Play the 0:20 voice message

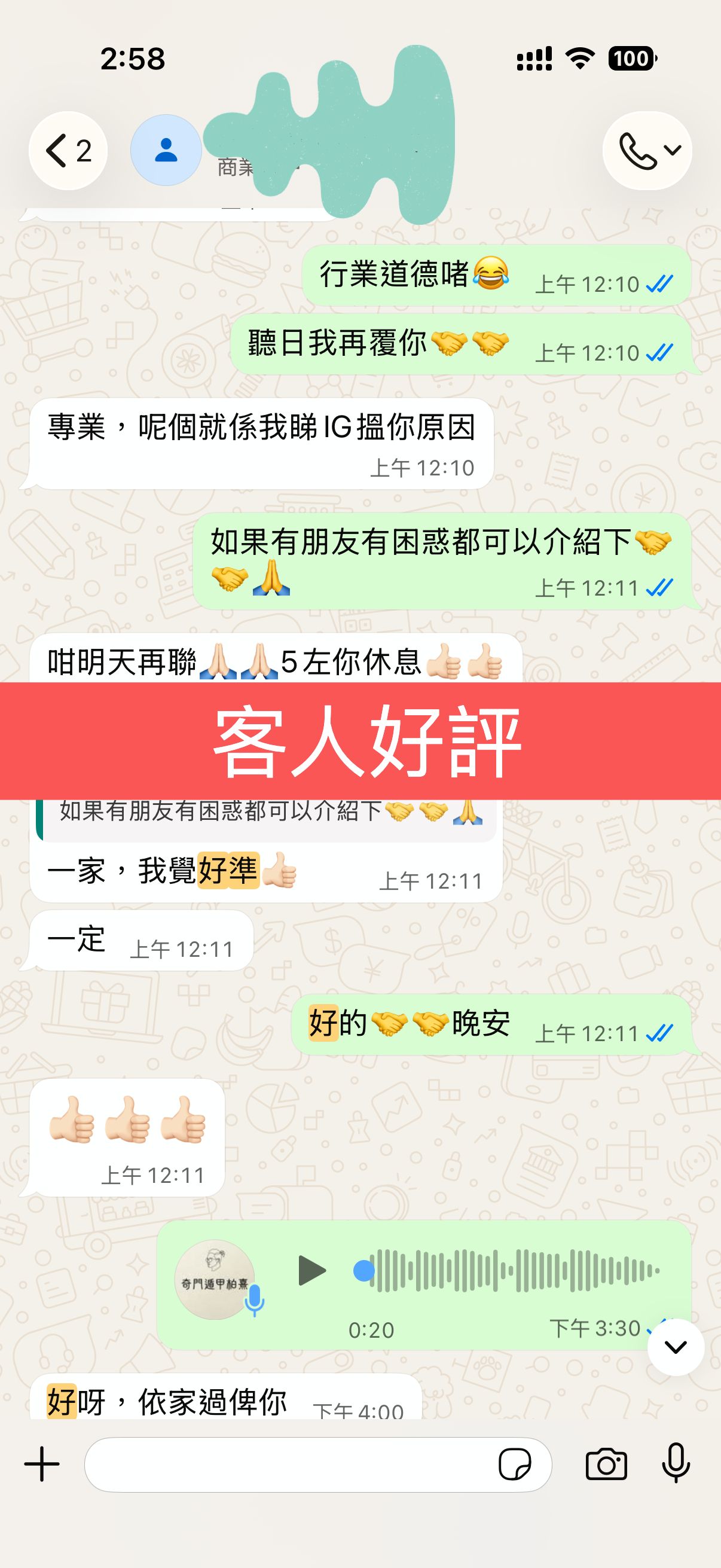[312, 1270]
